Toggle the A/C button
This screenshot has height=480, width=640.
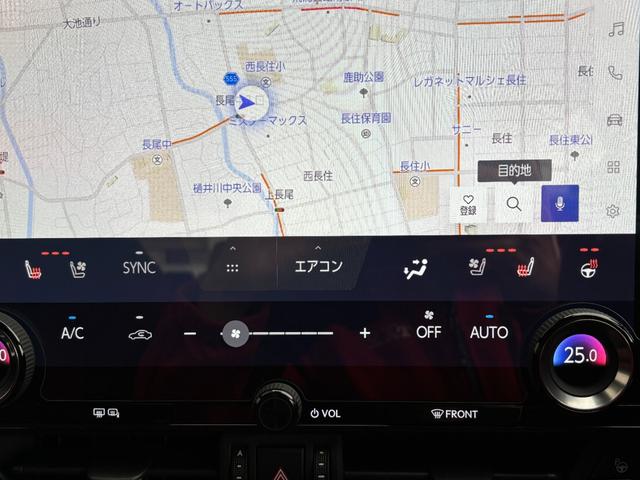pyautogui.click(x=72, y=332)
